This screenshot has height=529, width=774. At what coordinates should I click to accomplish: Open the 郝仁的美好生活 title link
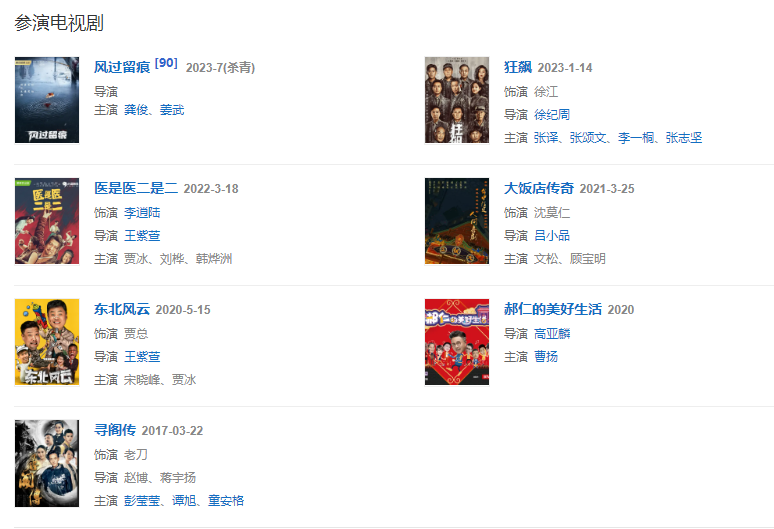click(552, 309)
